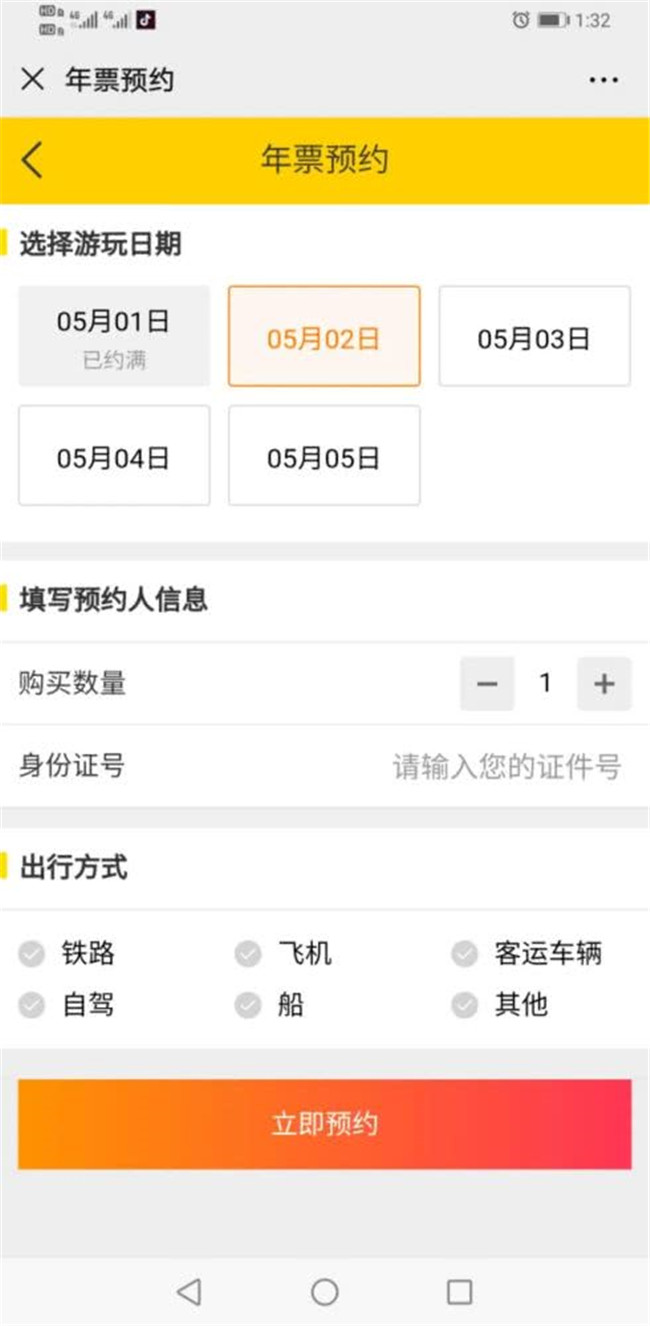Tap the system home button
Image resolution: width=650 pixels, height=1326 pixels.
click(x=324, y=1292)
